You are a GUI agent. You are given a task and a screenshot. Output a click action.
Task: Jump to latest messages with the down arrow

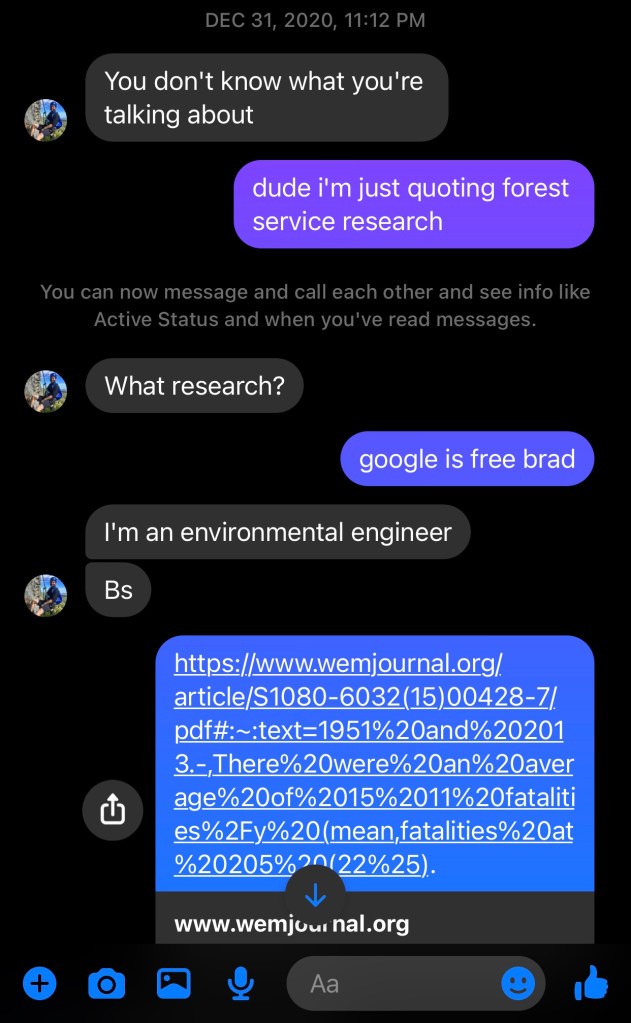[315, 895]
